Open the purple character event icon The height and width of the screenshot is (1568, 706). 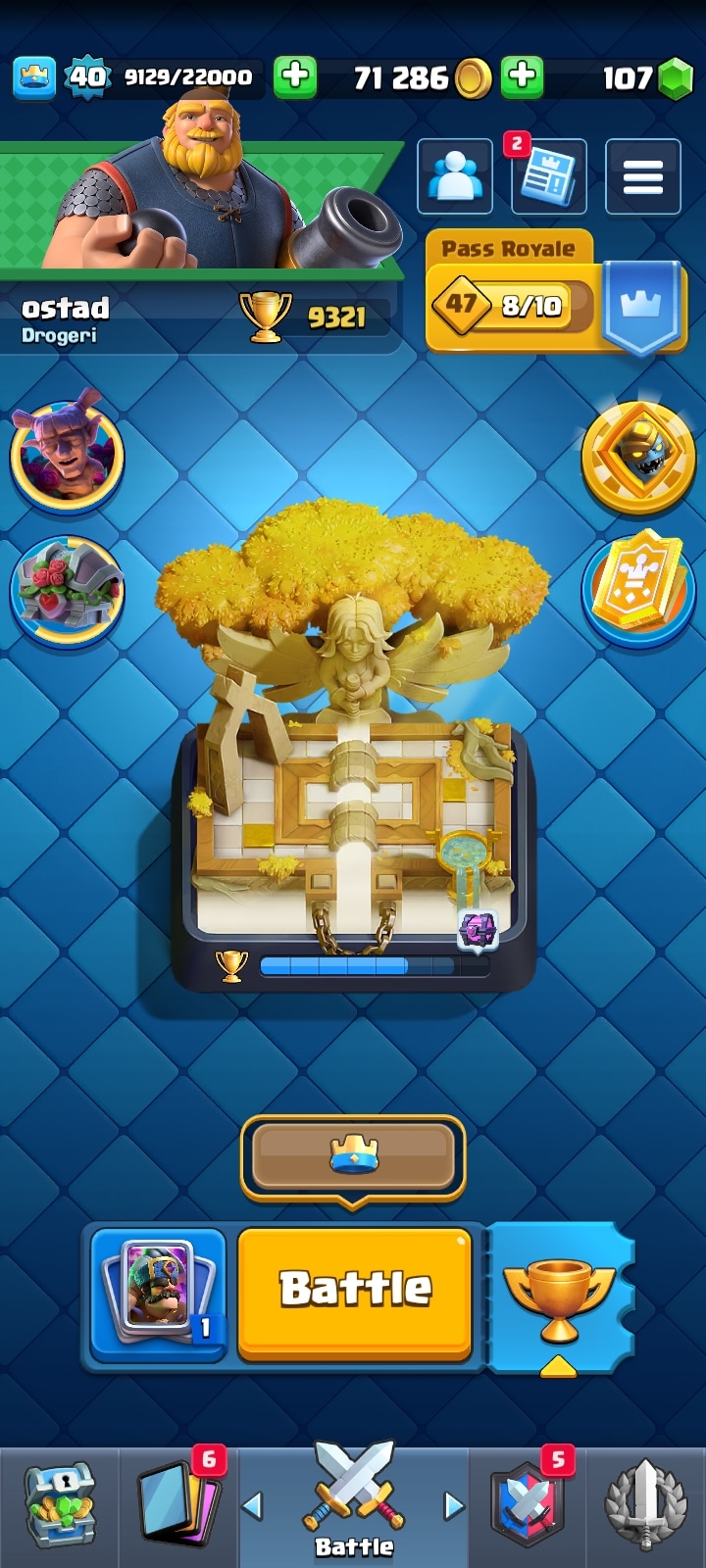pos(67,453)
